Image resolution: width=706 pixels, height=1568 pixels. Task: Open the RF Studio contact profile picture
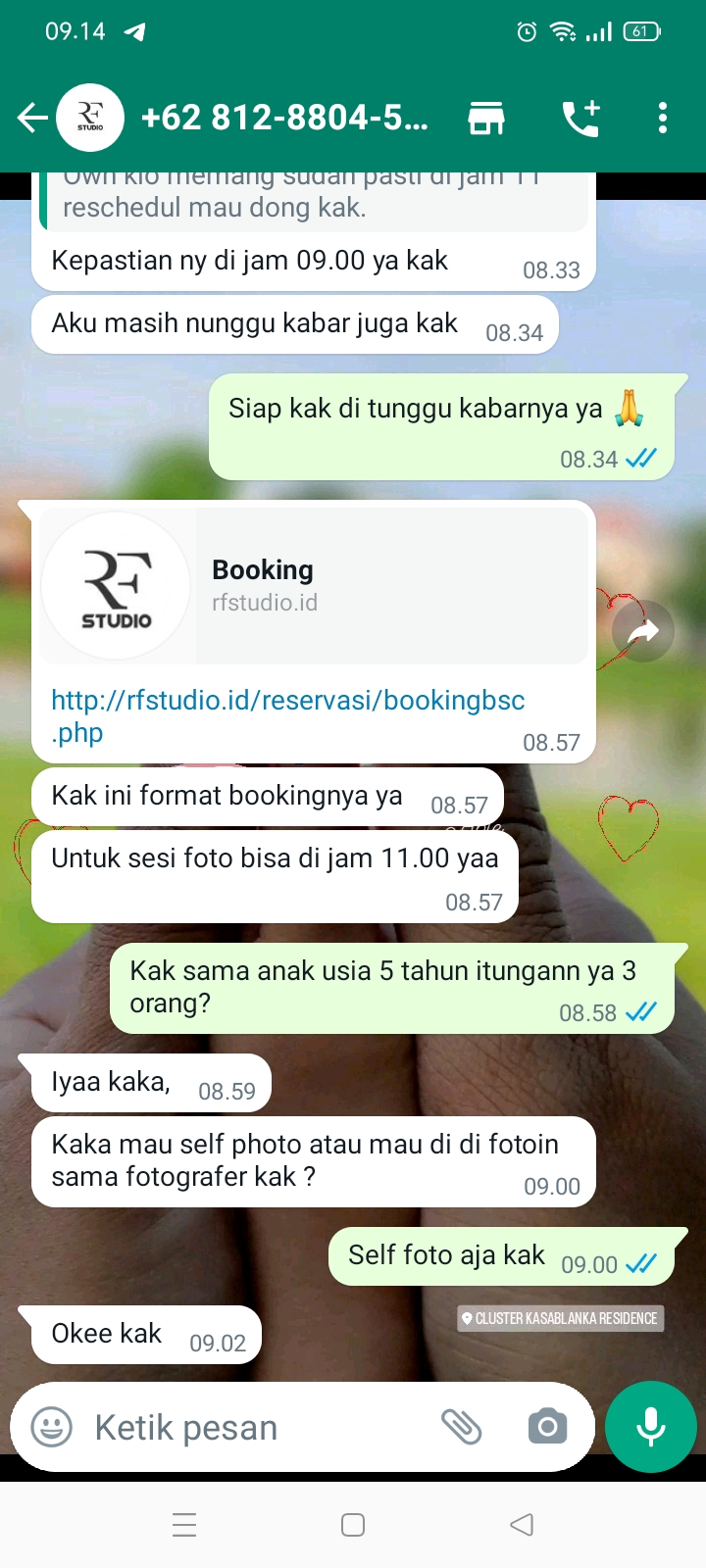point(90,119)
